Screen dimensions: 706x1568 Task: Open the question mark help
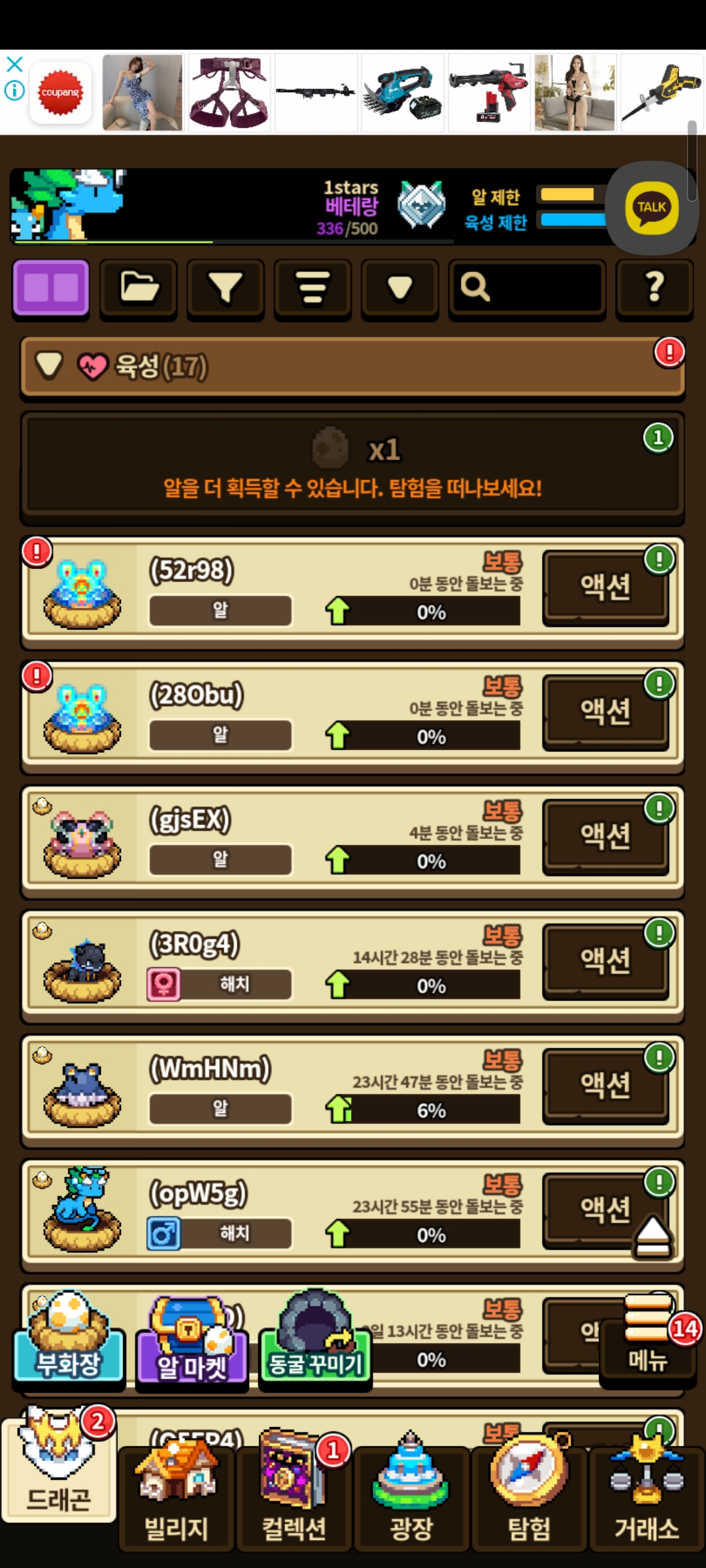(x=654, y=288)
